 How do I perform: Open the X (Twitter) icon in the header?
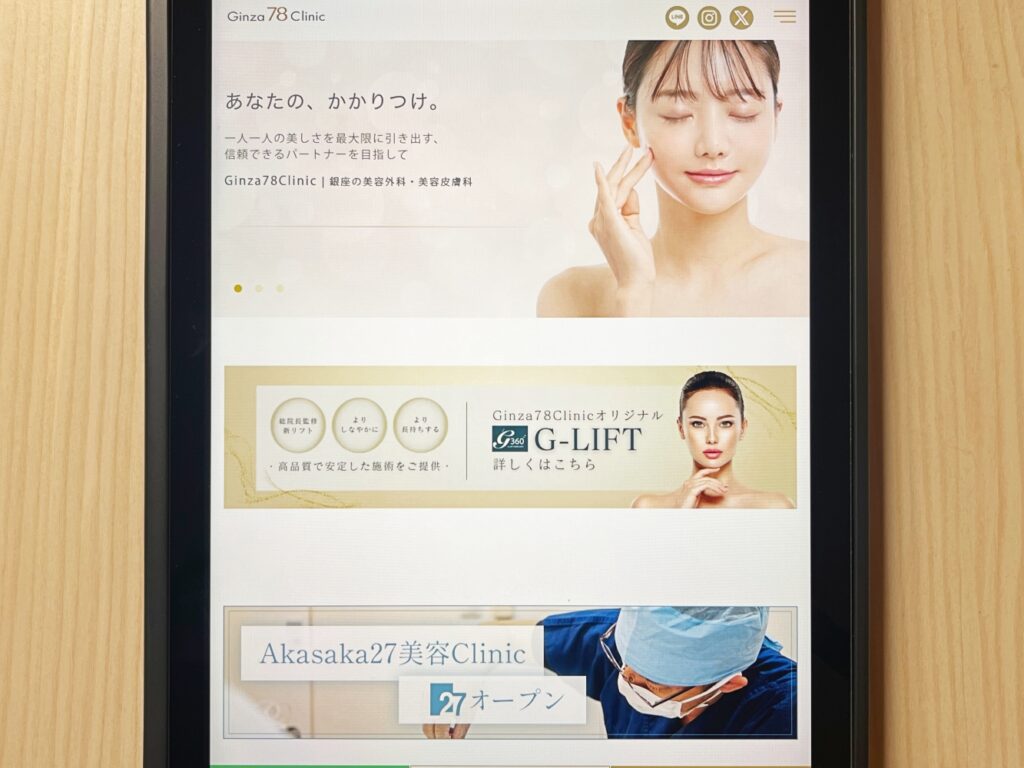(x=741, y=17)
